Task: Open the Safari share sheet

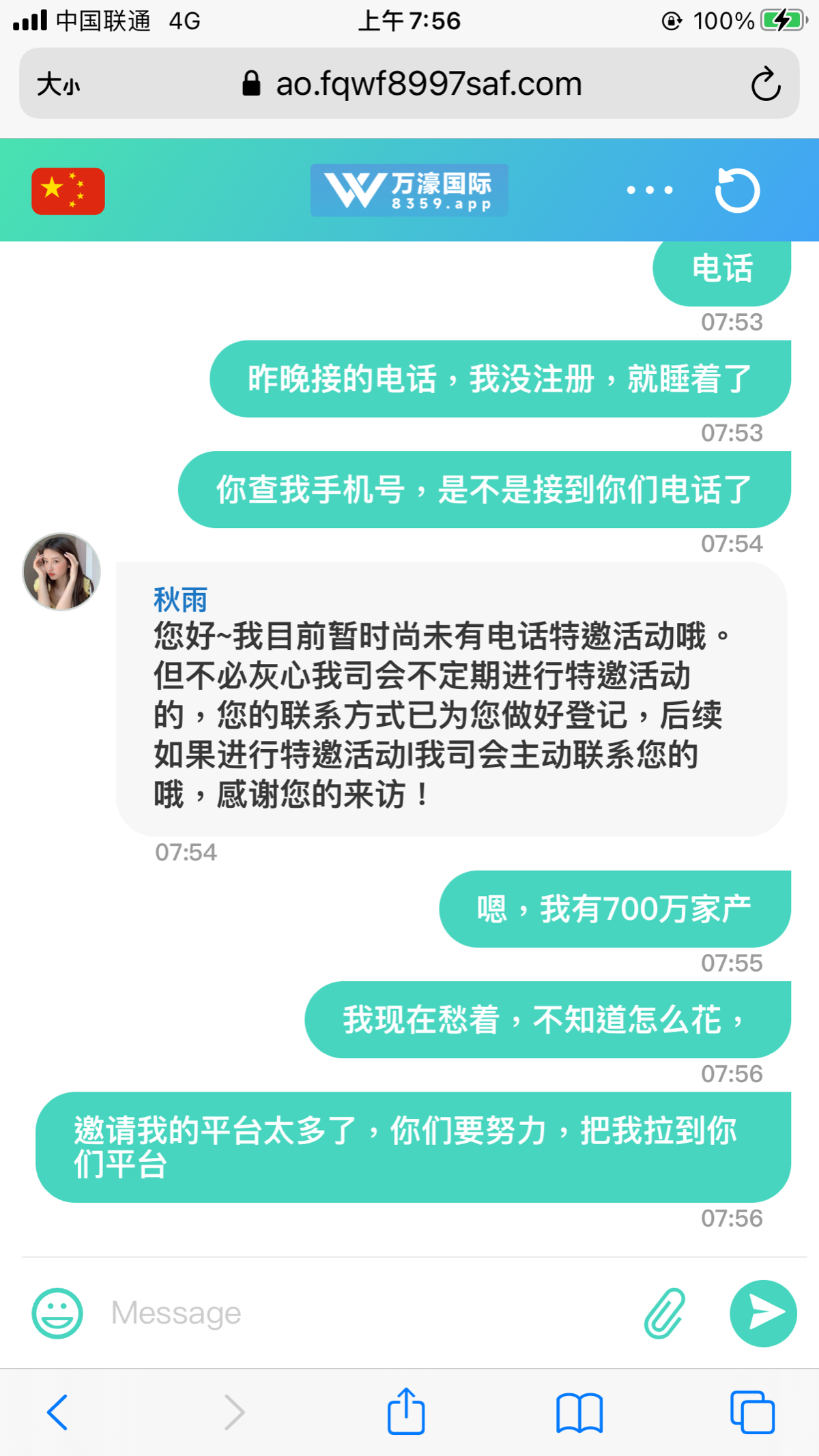Action: click(406, 1410)
